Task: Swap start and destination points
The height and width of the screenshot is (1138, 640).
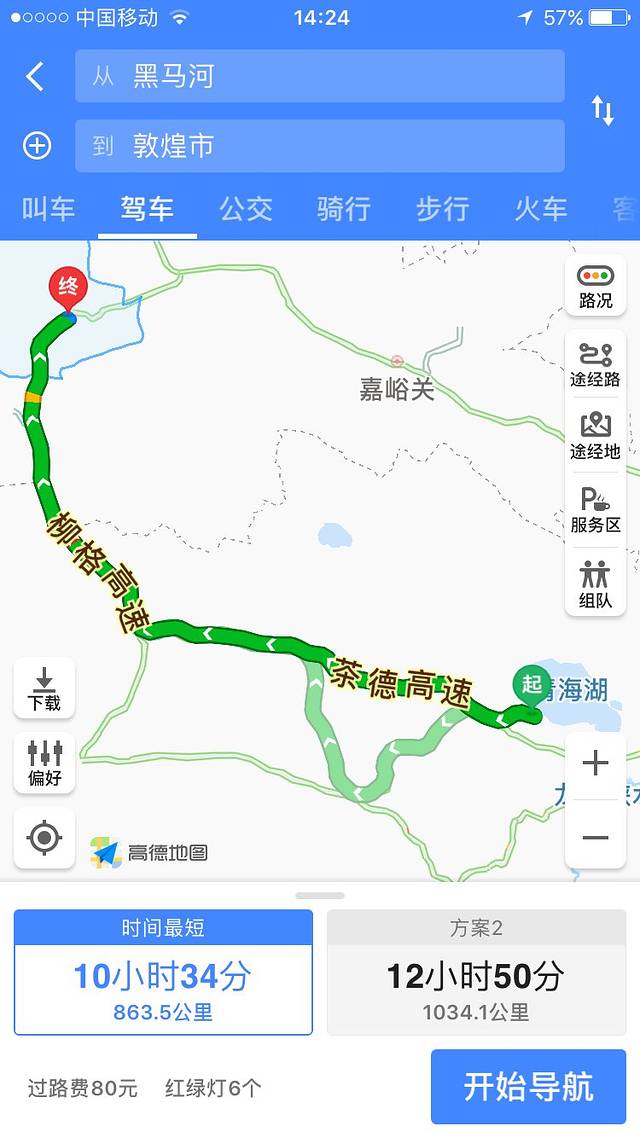Action: (x=603, y=110)
